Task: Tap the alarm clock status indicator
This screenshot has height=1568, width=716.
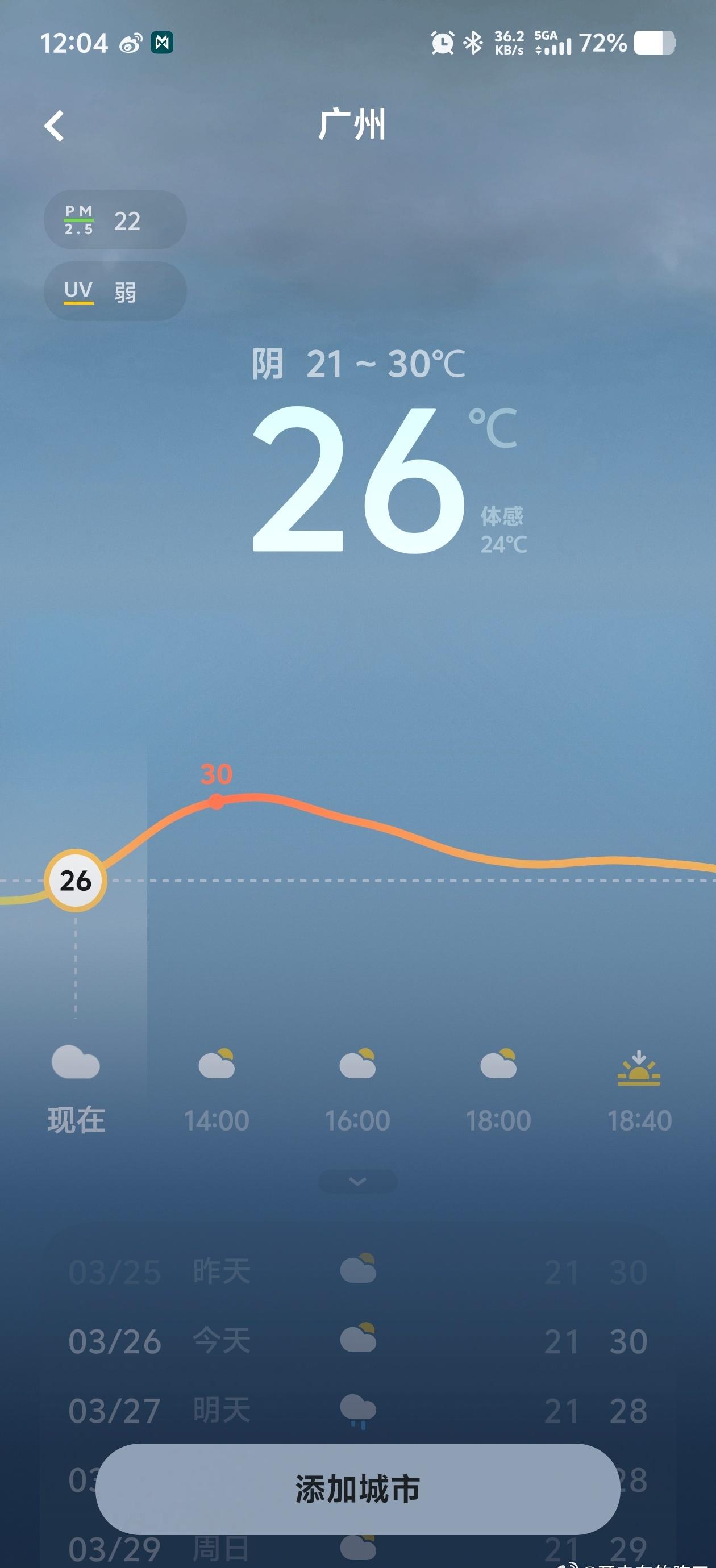Action: (x=443, y=43)
